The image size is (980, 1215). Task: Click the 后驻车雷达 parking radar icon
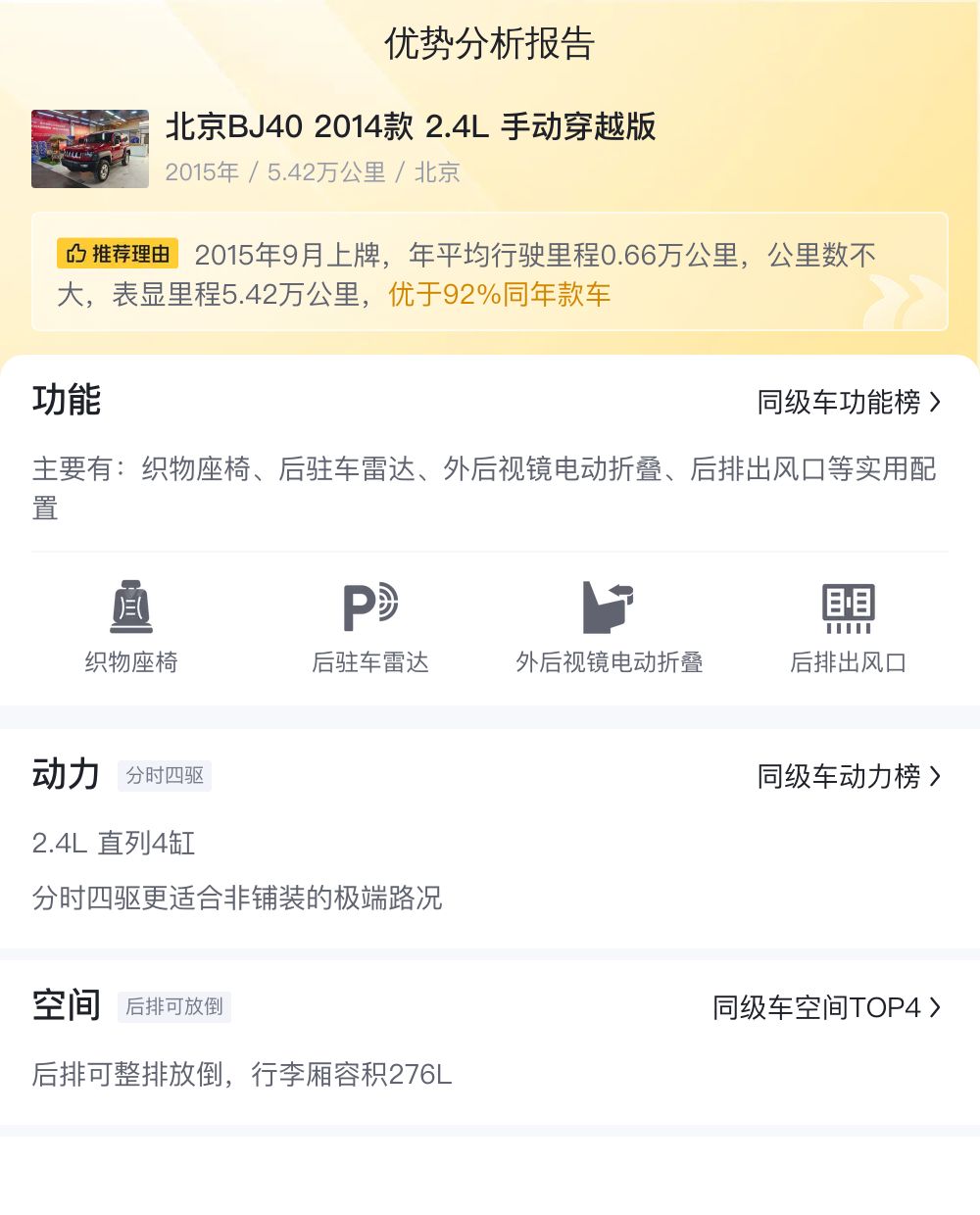[x=370, y=608]
